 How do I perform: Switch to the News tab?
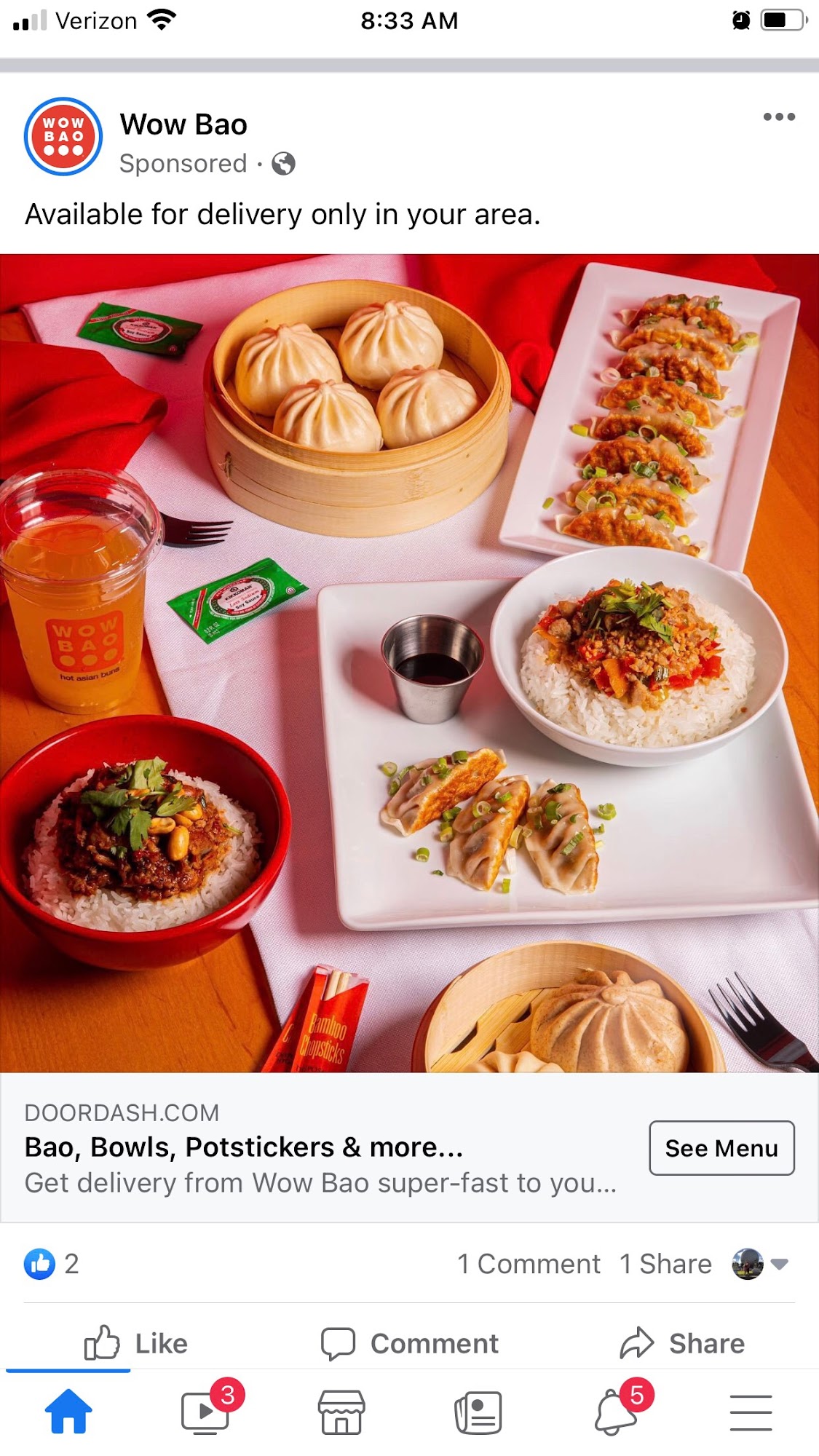point(478,1412)
